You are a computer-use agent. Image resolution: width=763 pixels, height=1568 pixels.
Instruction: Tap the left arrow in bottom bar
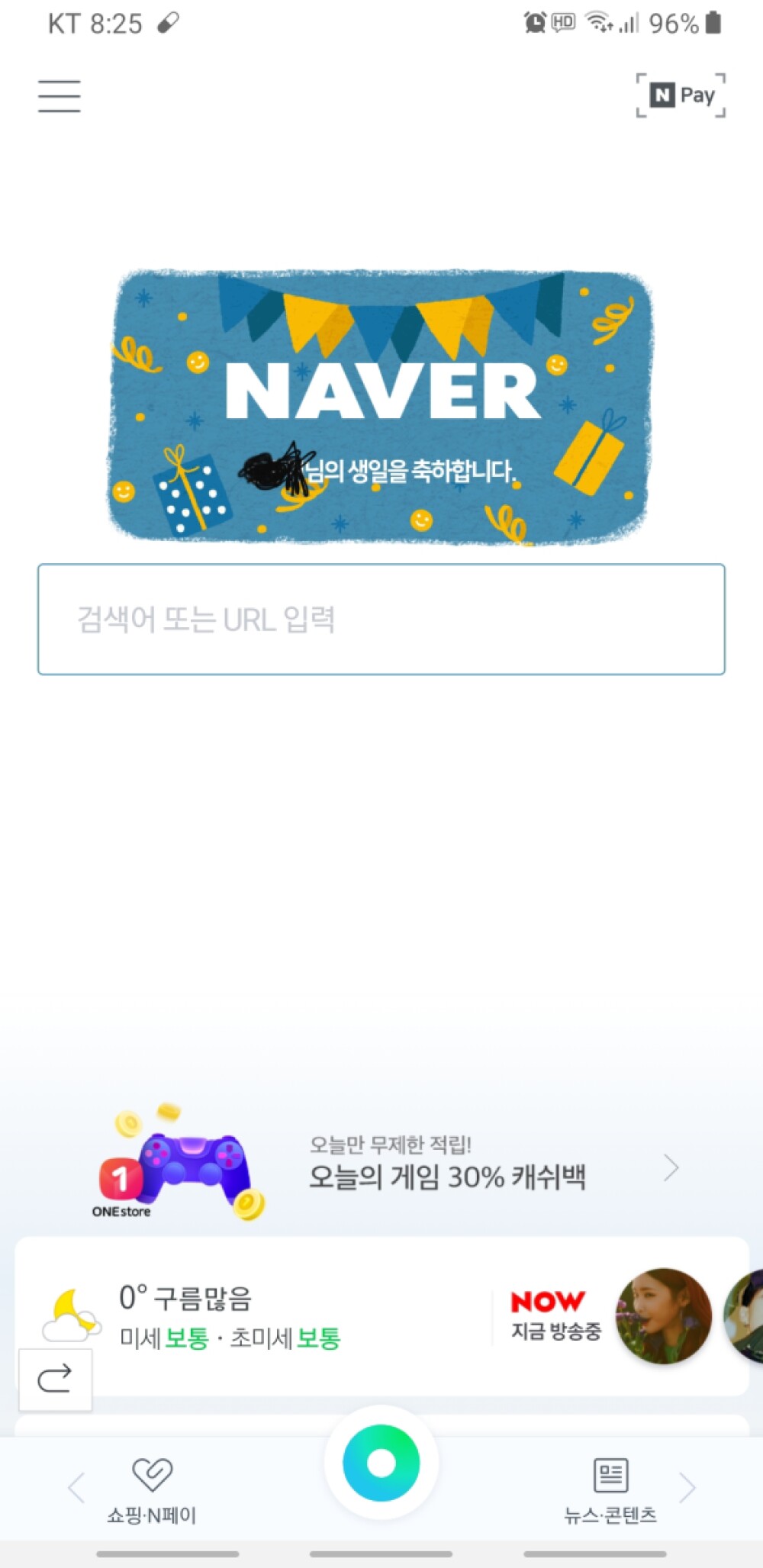coord(76,1487)
